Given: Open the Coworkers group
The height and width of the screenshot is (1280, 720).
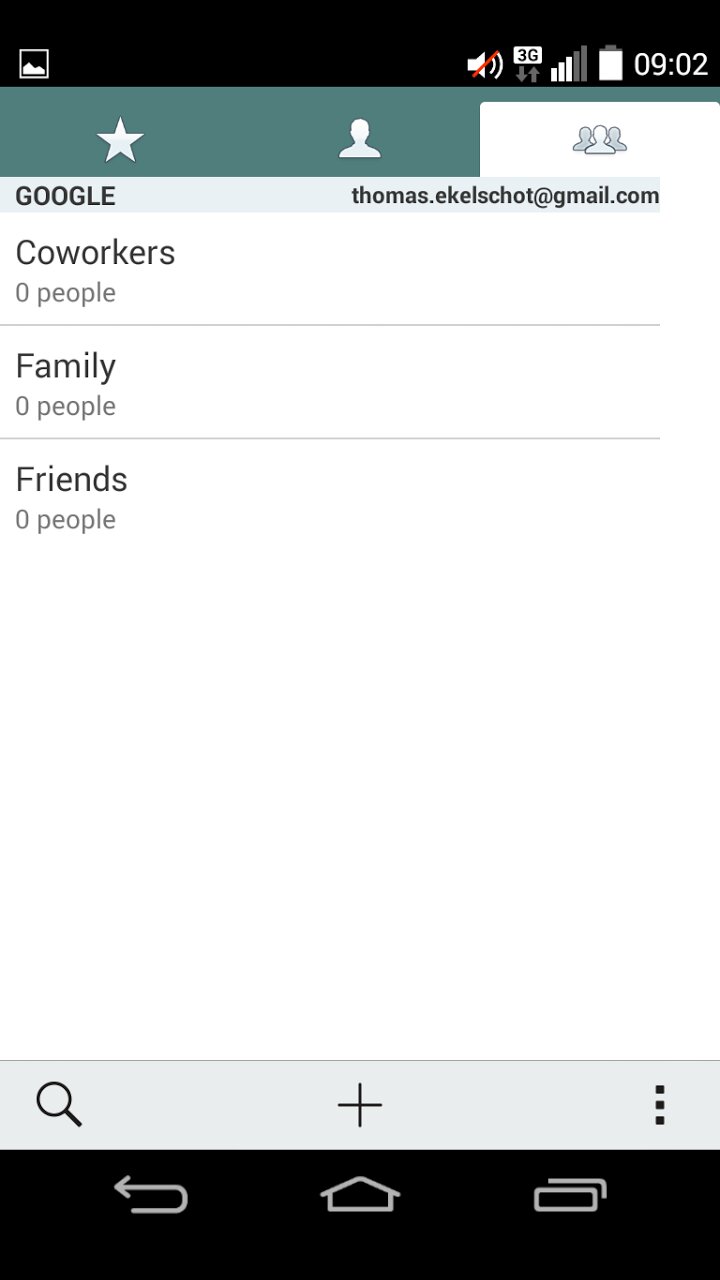Looking at the screenshot, I should point(330,269).
